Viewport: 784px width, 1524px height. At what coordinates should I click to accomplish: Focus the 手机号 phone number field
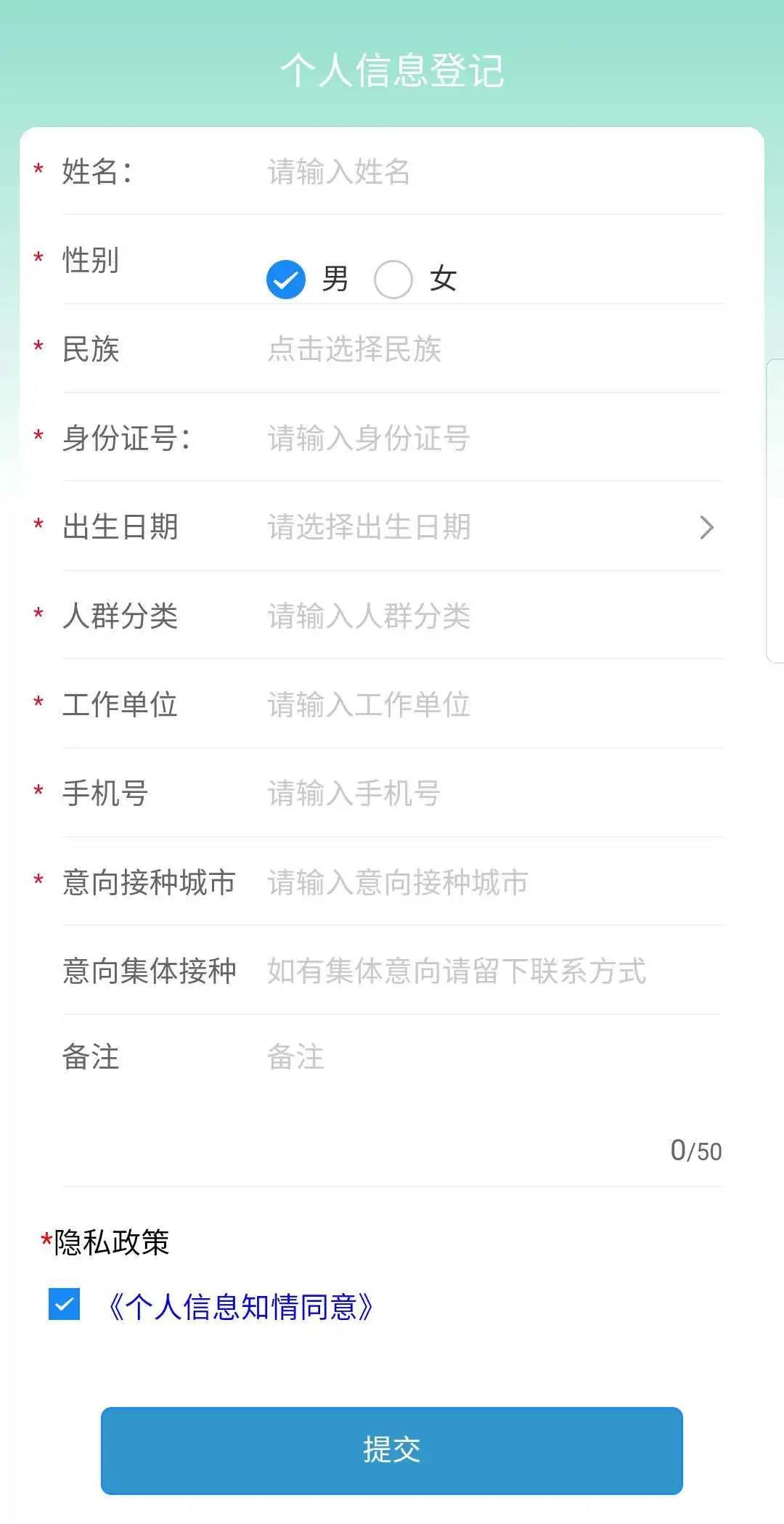tap(494, 794)
